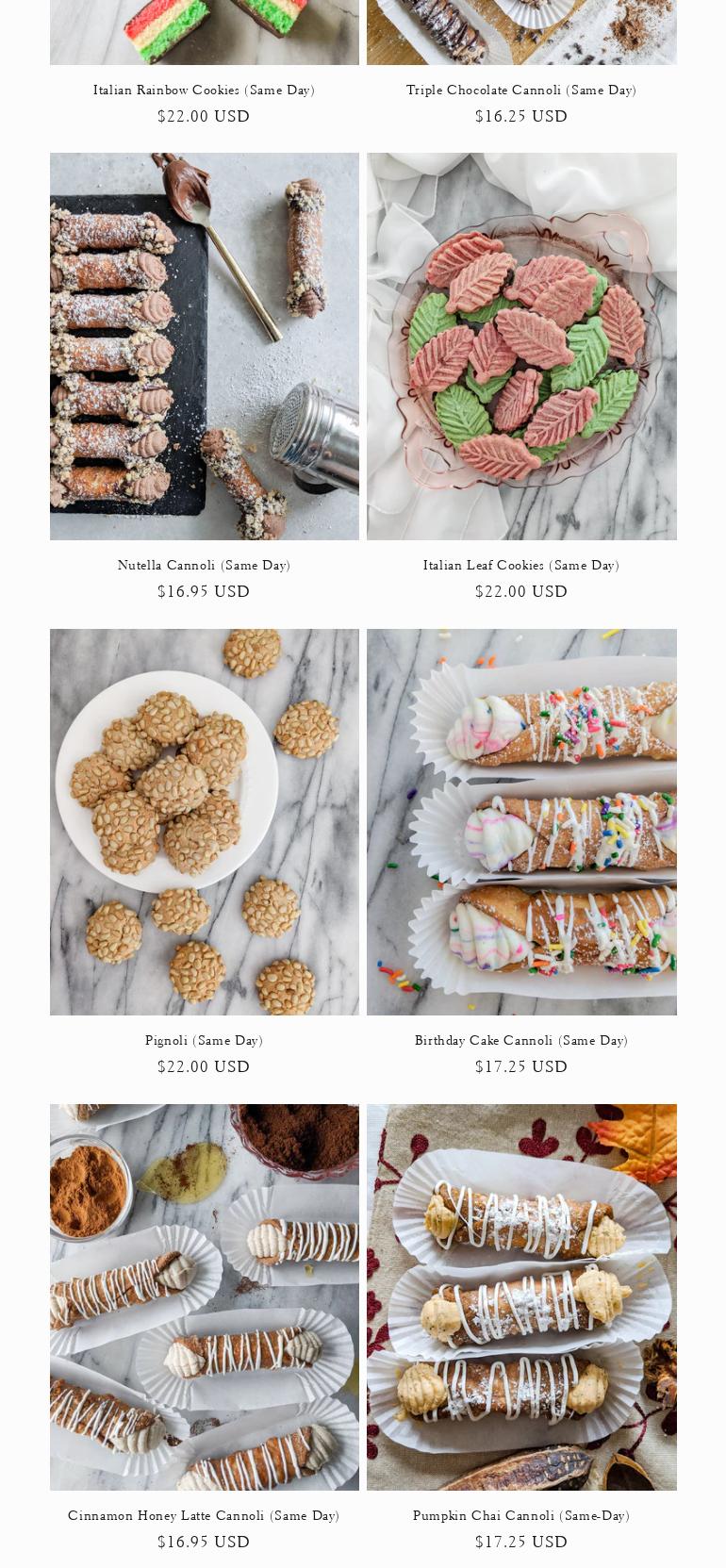Click the Pumpkin Chai Cannoli image
The image size is (726, 1568).
[520, 1296]
